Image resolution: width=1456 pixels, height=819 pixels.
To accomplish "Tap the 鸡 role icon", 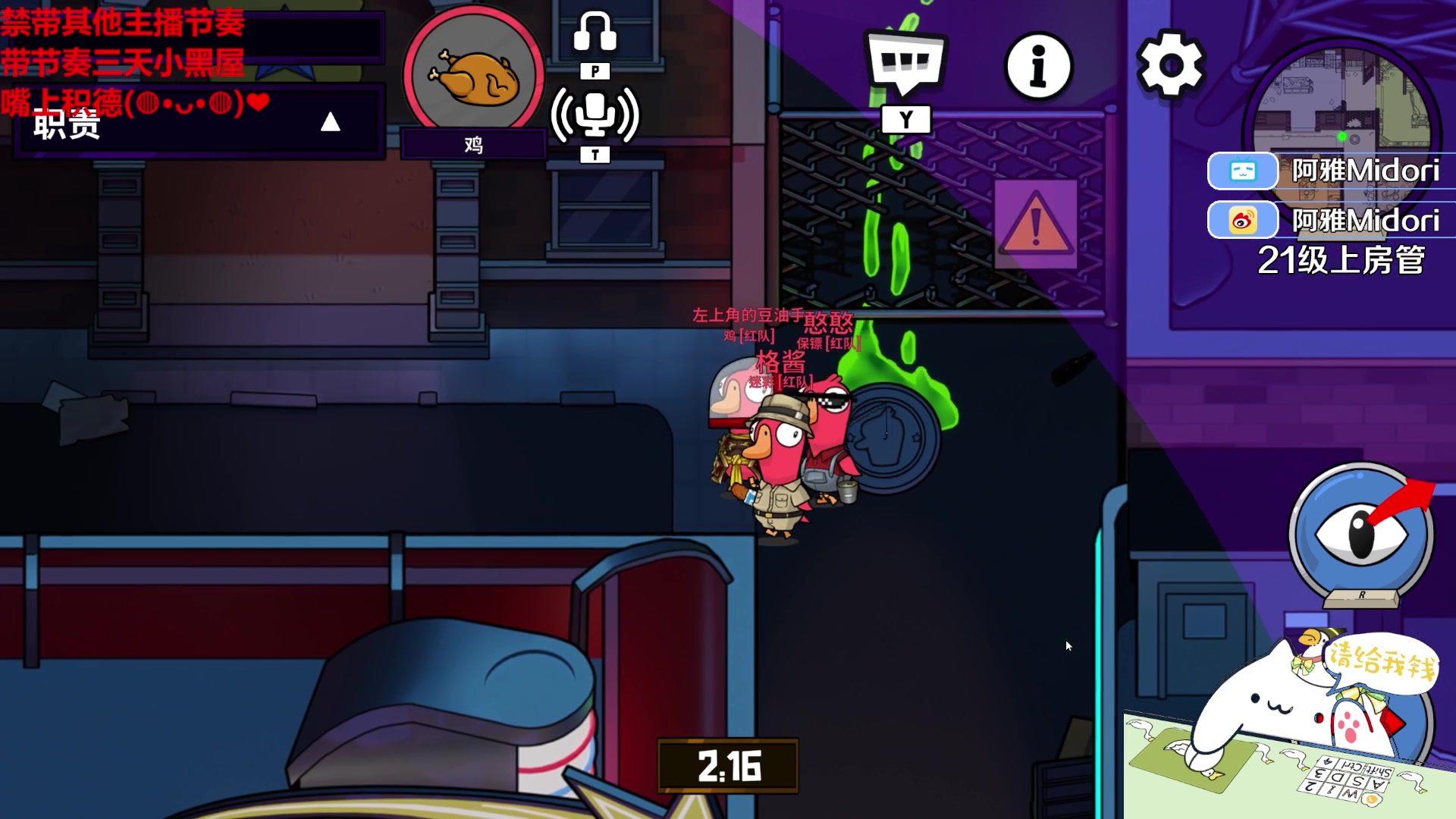I will point(474,76).
